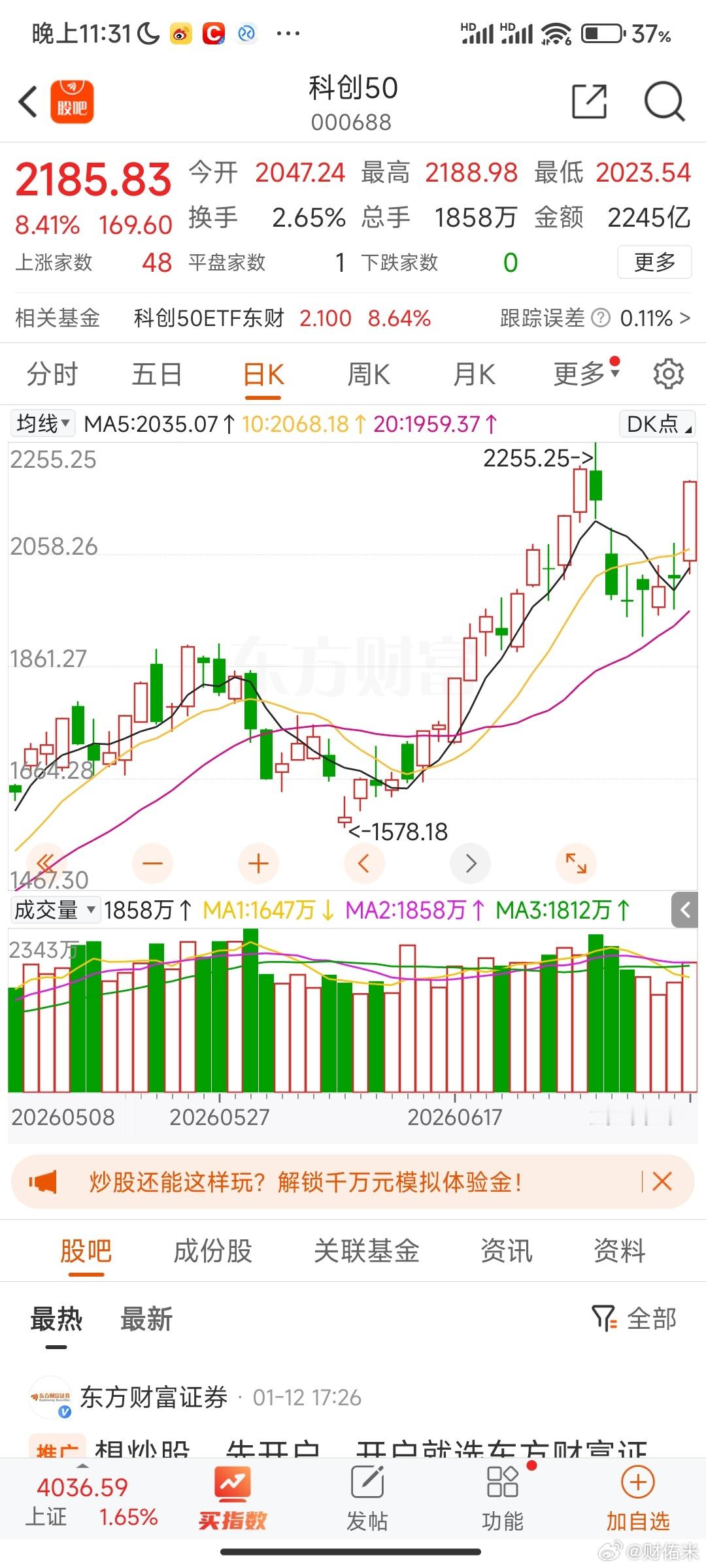Open the search magnifier icon

point(664,102)
